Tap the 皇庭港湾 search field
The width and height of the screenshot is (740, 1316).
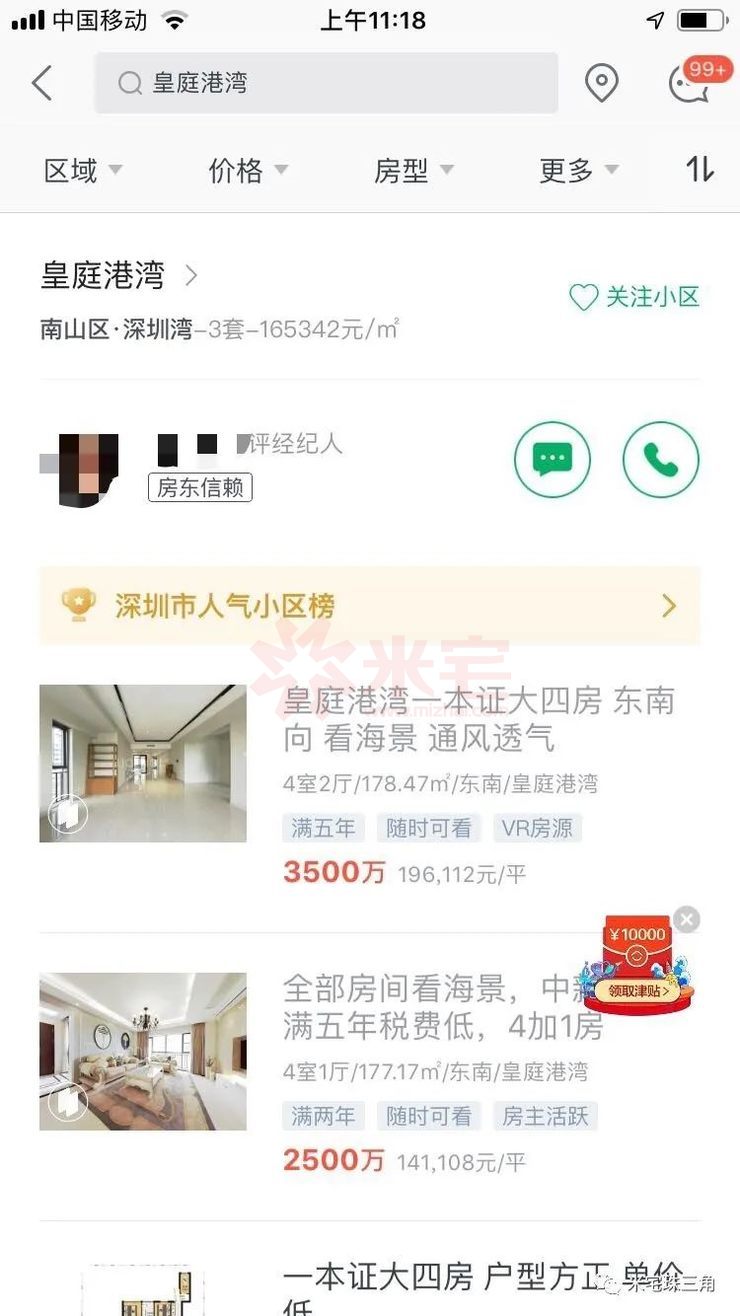pos(326,83)
